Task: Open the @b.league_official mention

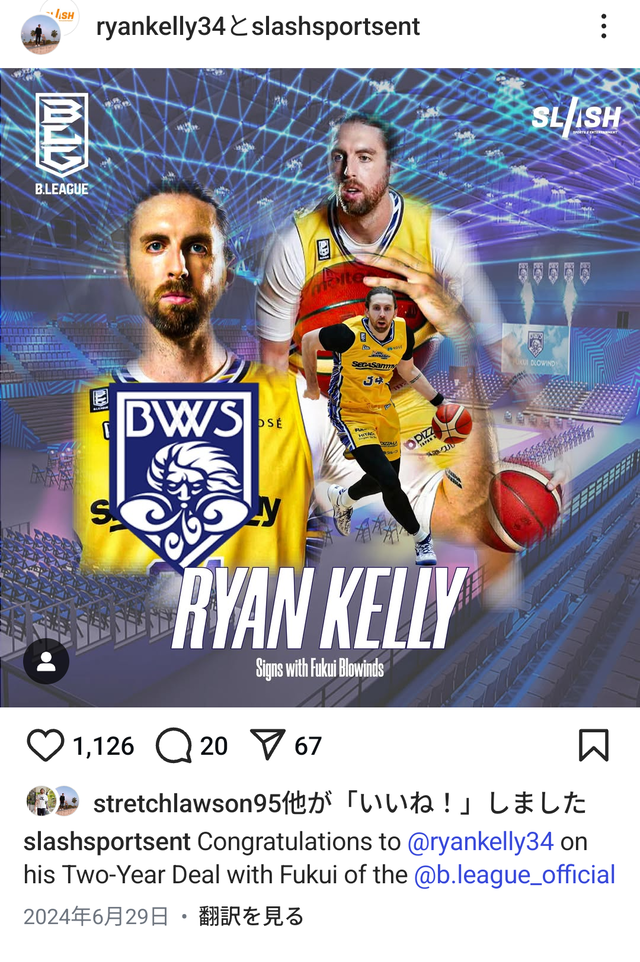Action: click(514, 875)
